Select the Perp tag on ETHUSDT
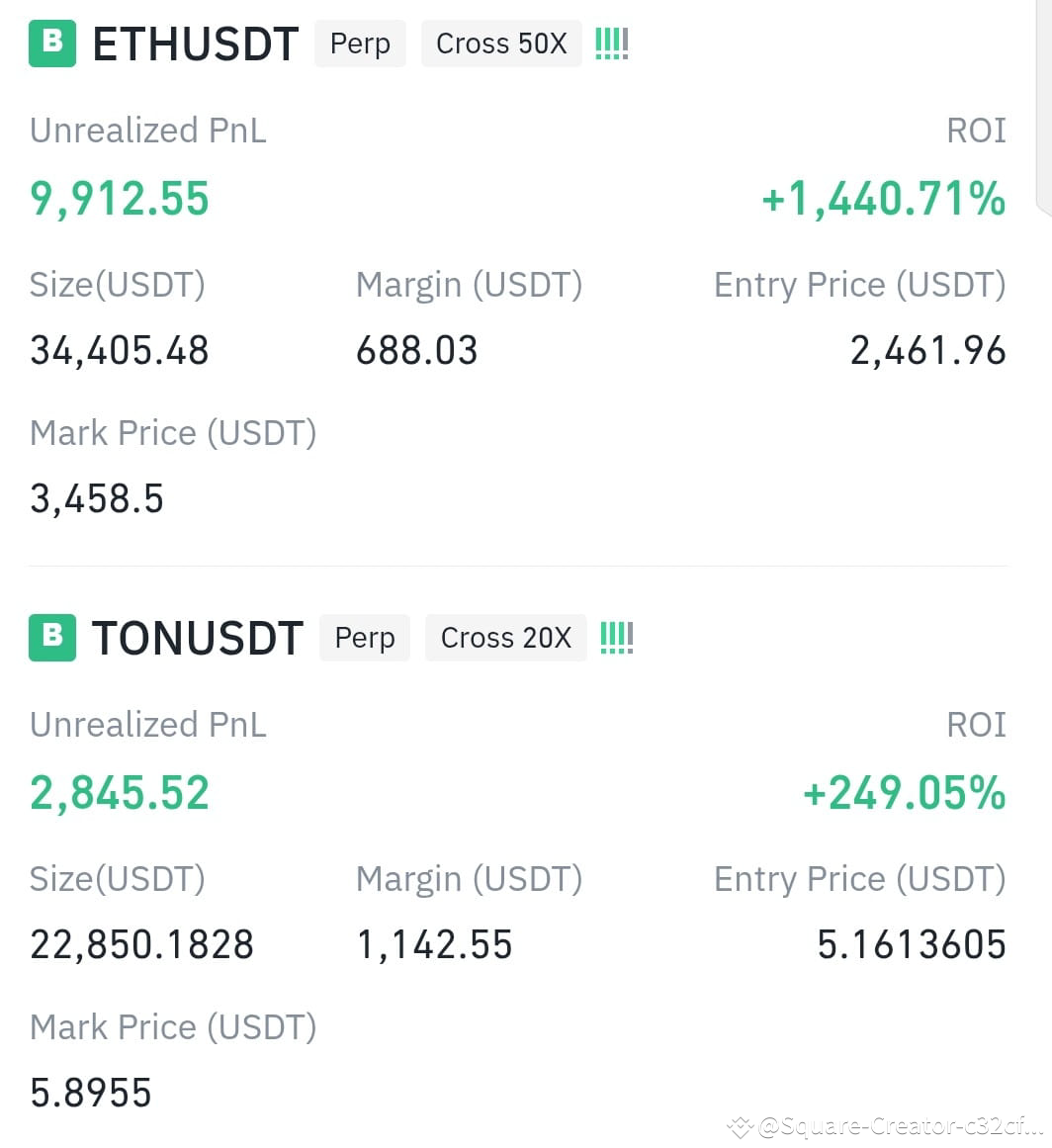Image resolution: width=1052 pixels, height=1148 pixels. coord(360,44)
